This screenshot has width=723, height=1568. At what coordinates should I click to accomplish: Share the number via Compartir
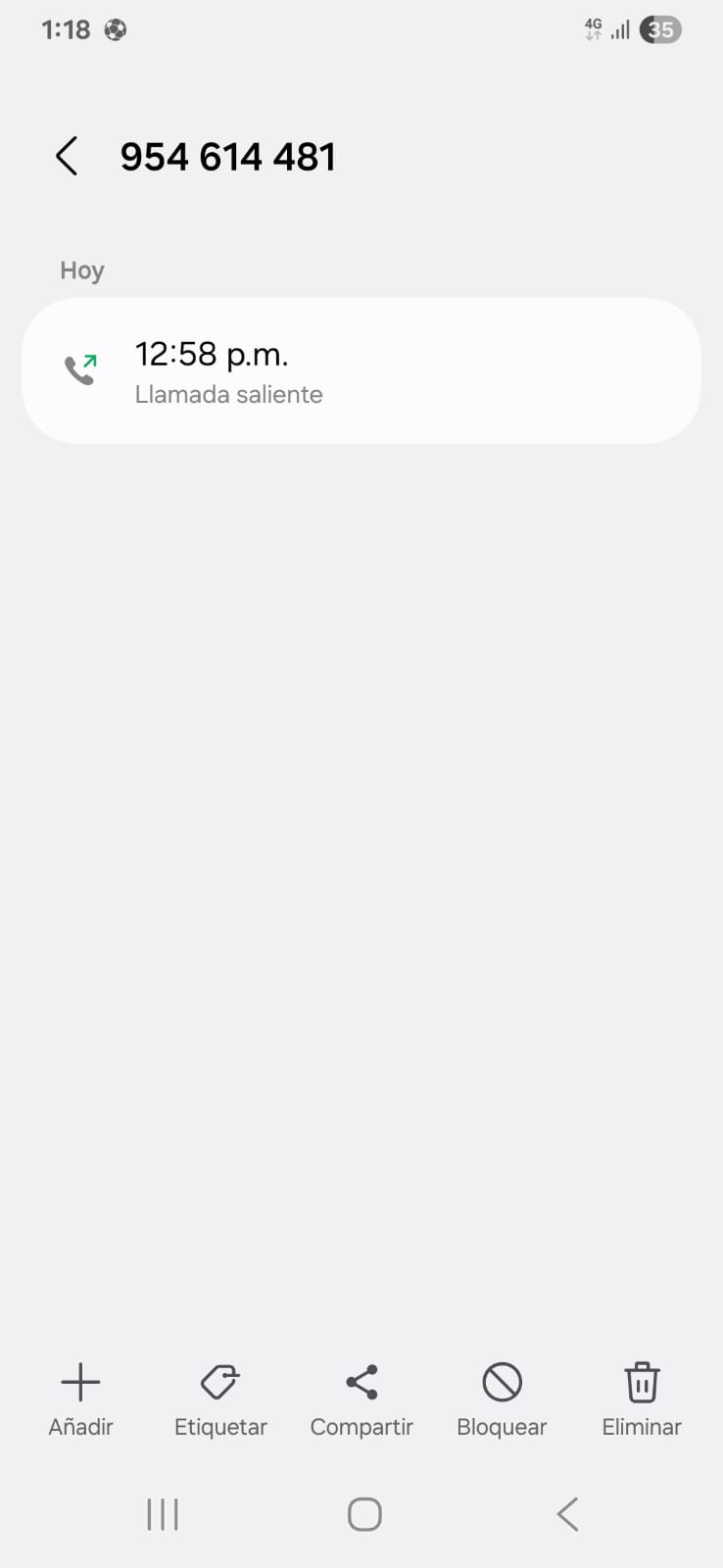tap(361, 1399)
